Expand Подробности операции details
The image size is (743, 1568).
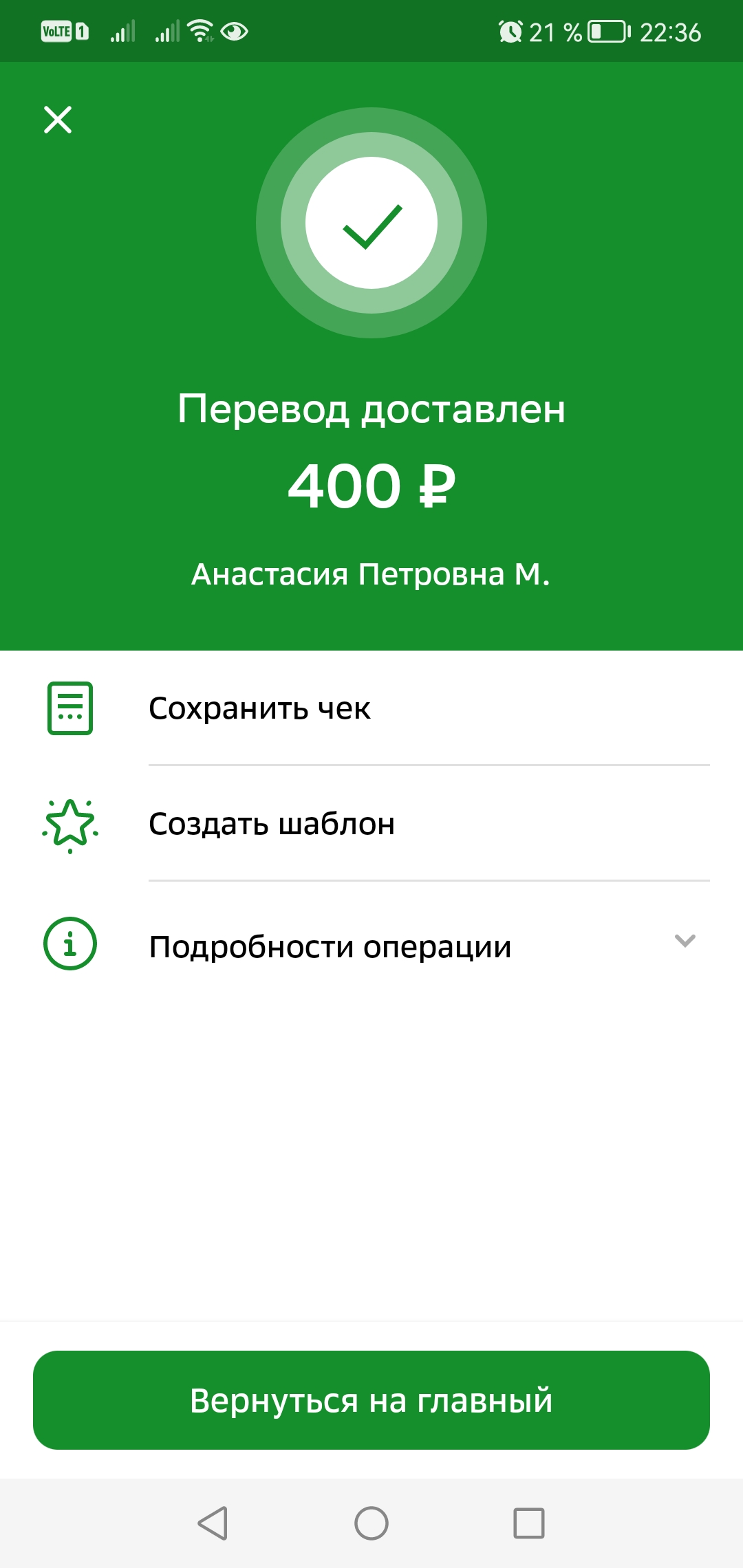click(x=371, y=945)
